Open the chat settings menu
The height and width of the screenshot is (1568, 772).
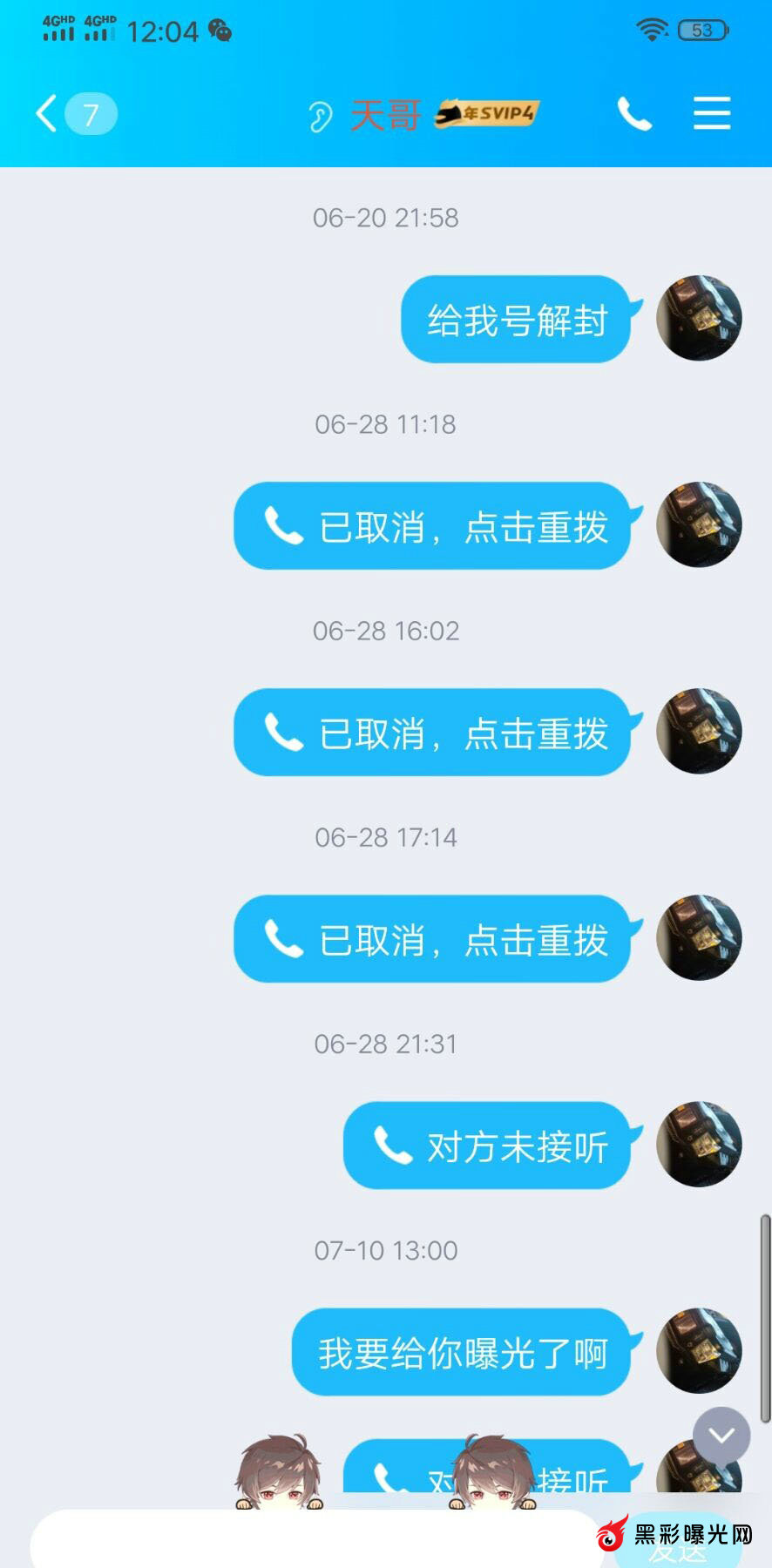[711, 114]
